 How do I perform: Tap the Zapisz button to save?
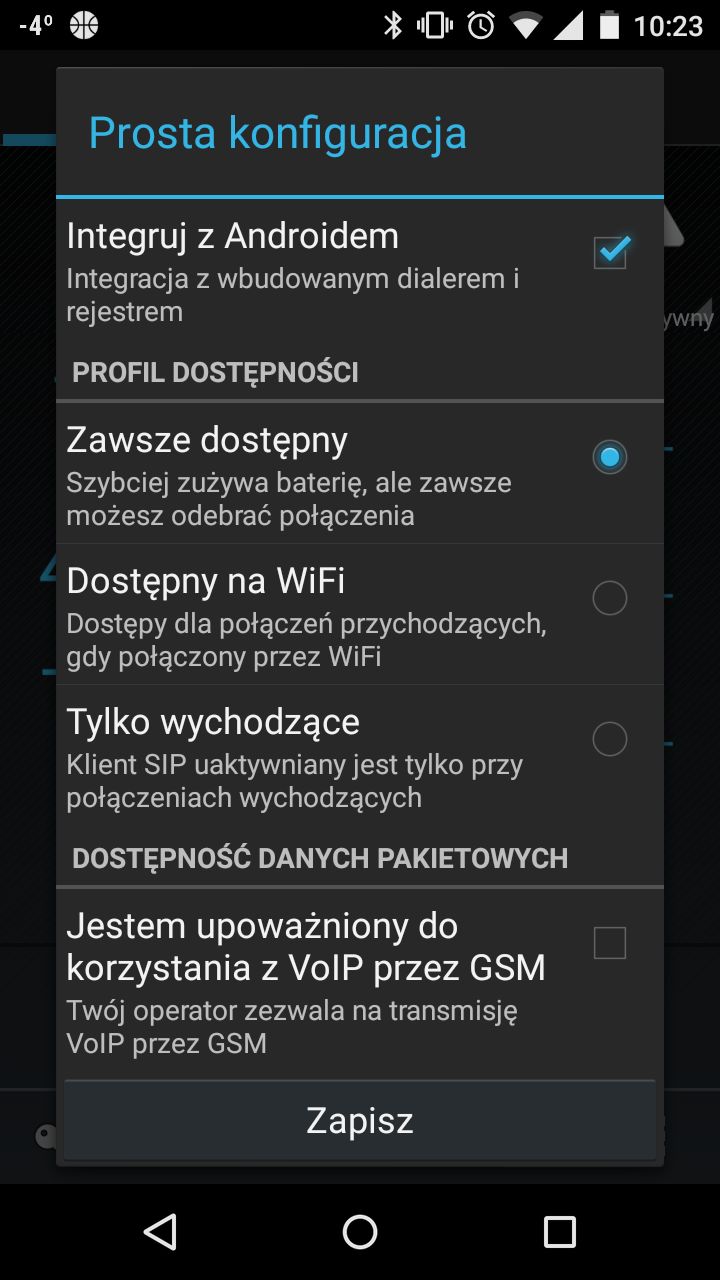(360, 1120)
